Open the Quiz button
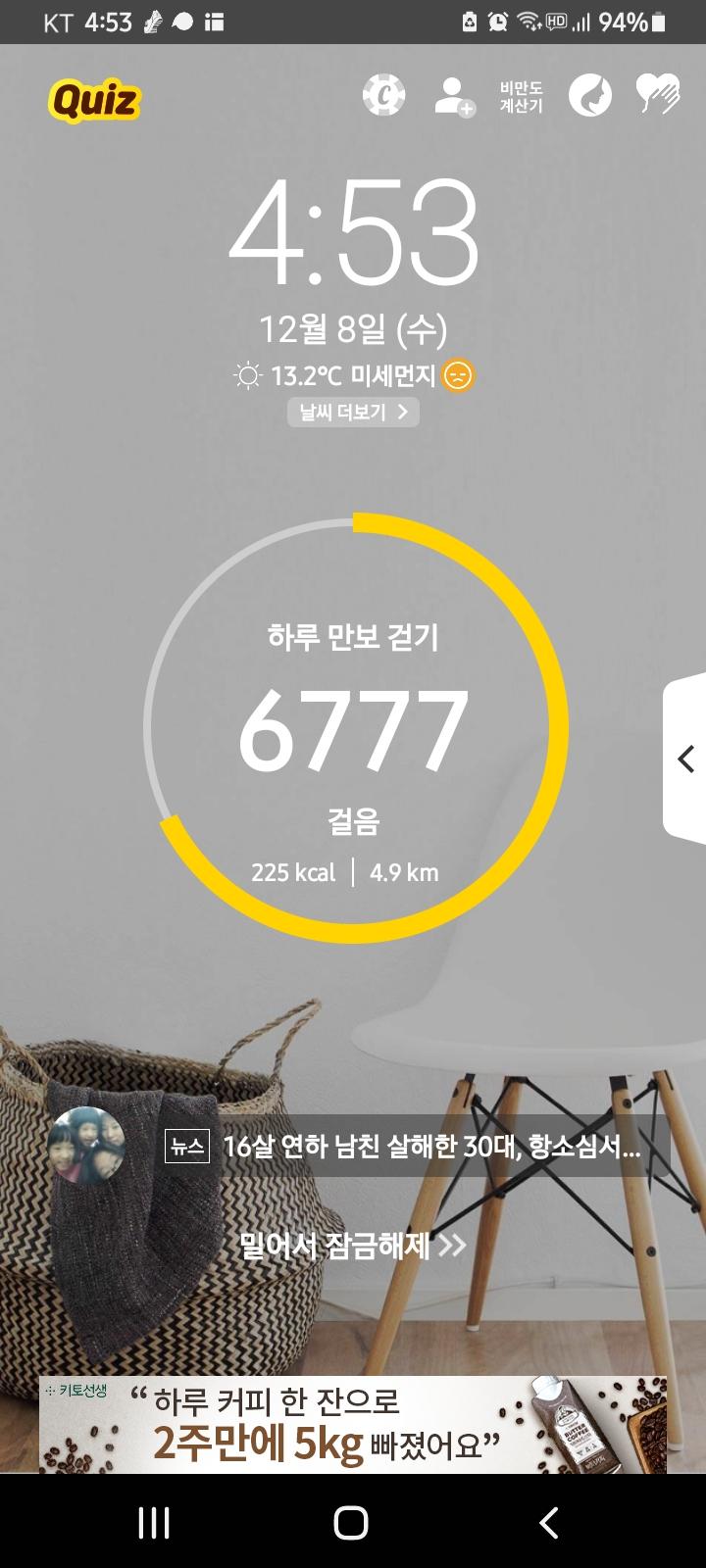 [x=94, y=100]
